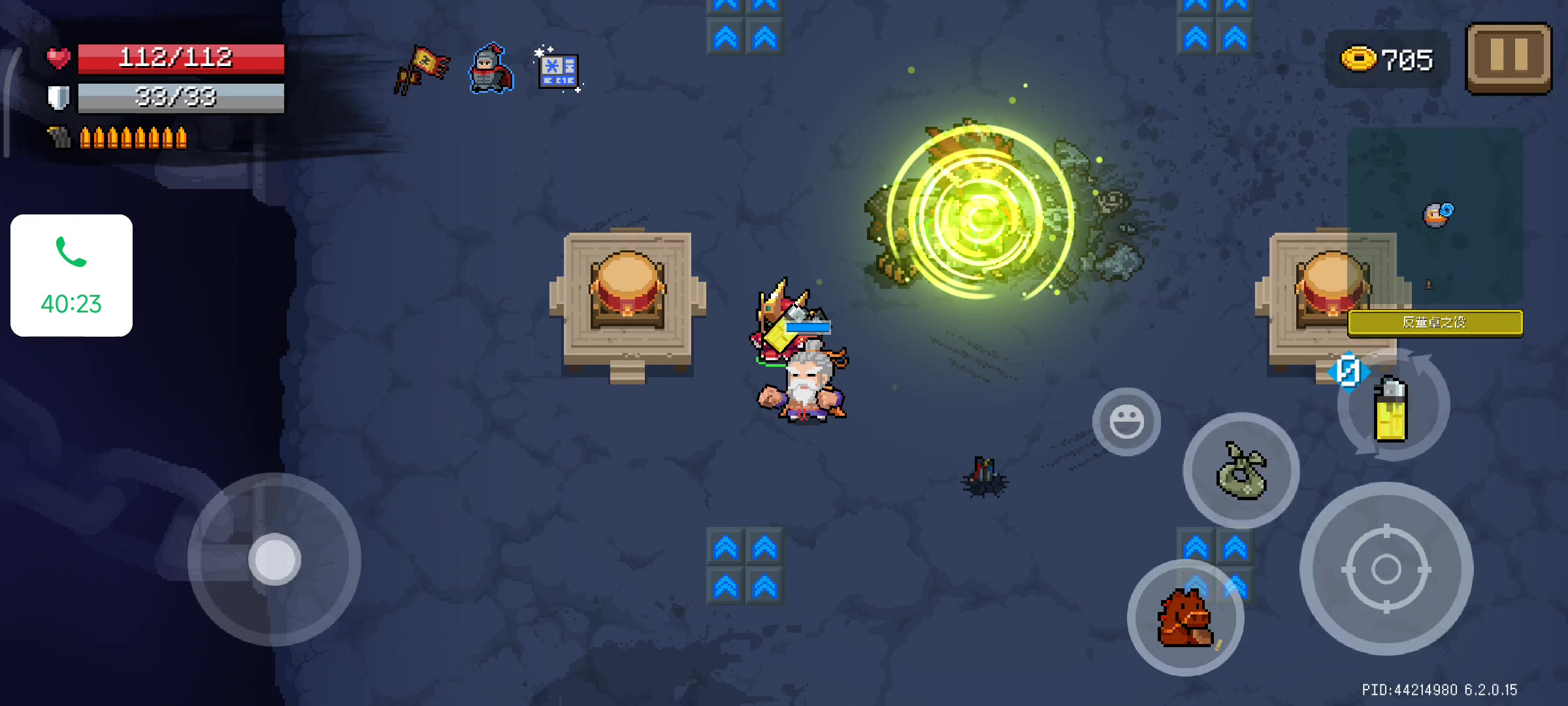
Task: Tap the armored knight buff icon
Action: point(490,69)
